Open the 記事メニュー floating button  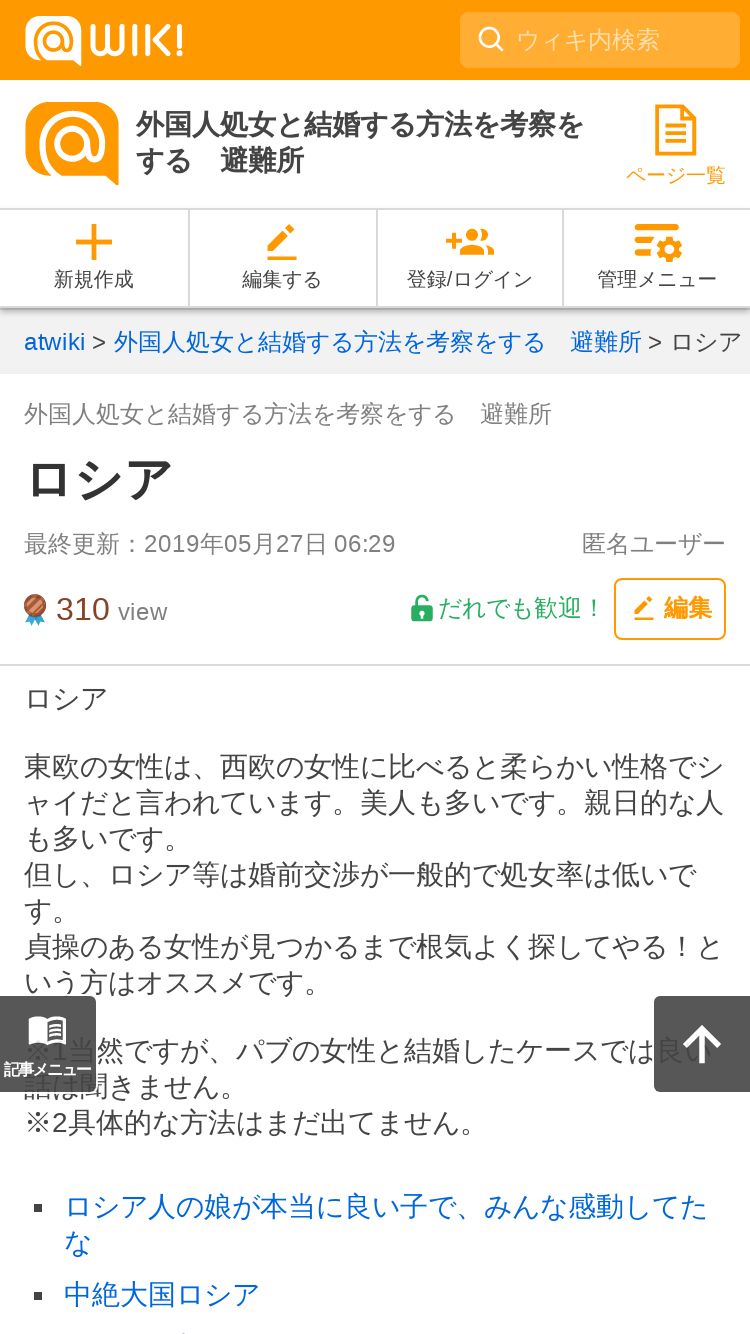click(x=48, y=1044)
